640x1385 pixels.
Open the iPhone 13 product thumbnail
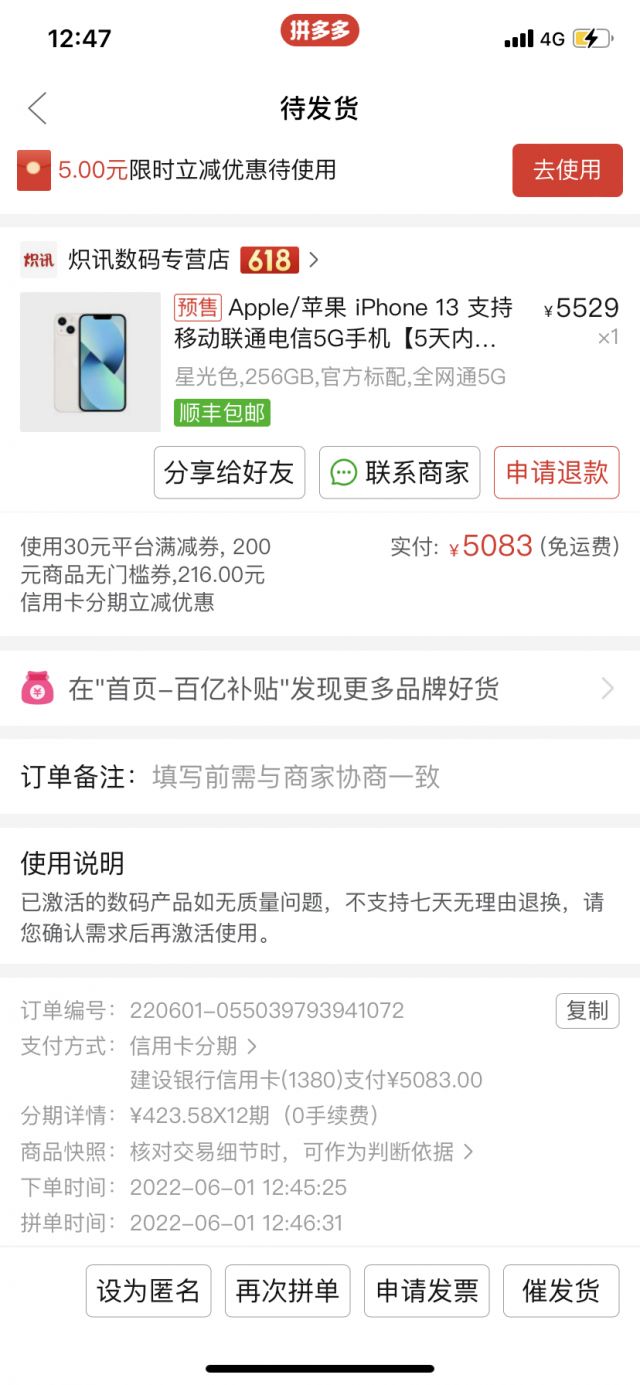(90, 362)
